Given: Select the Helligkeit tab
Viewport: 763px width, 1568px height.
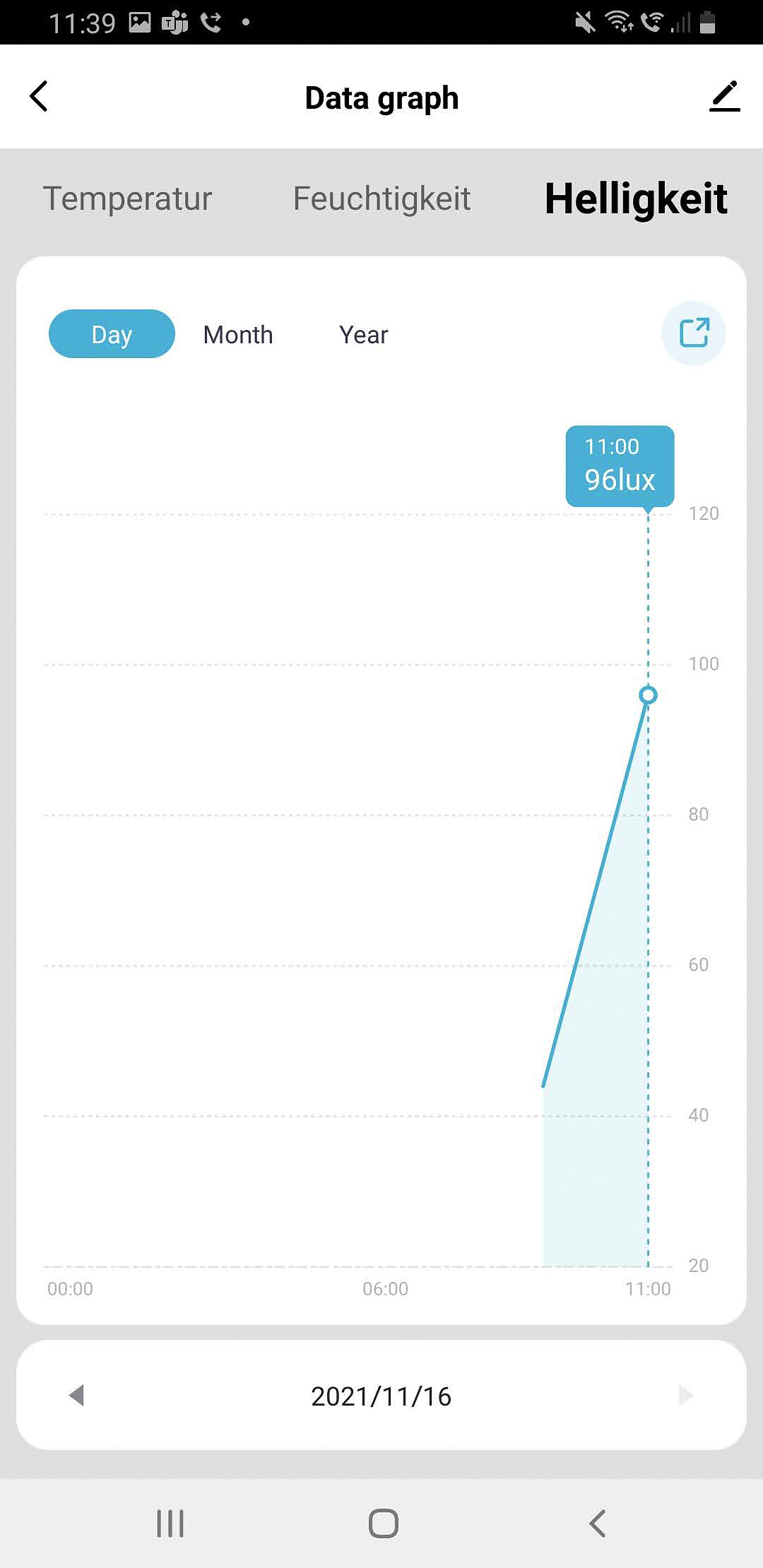Looking at the screenshot, I should coord(636,198).
